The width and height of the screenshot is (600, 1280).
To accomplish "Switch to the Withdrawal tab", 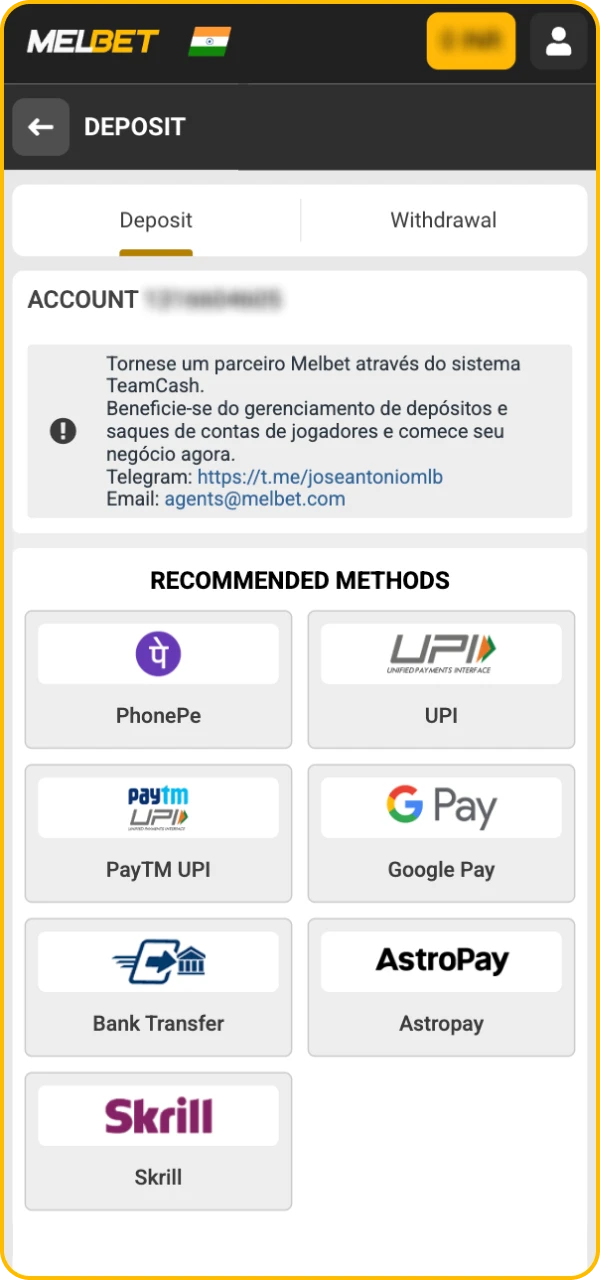I will point(443,220).
